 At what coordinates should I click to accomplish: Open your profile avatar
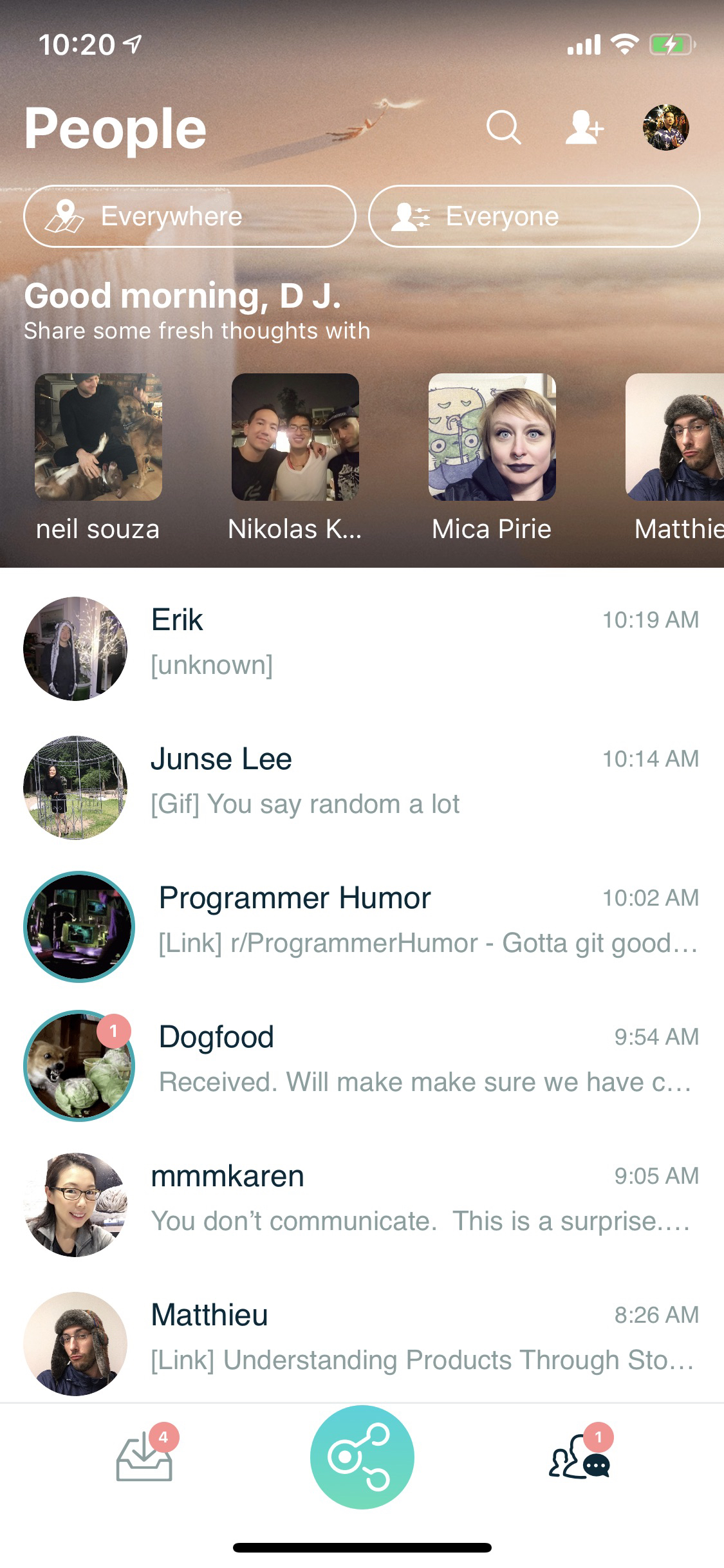665,127
